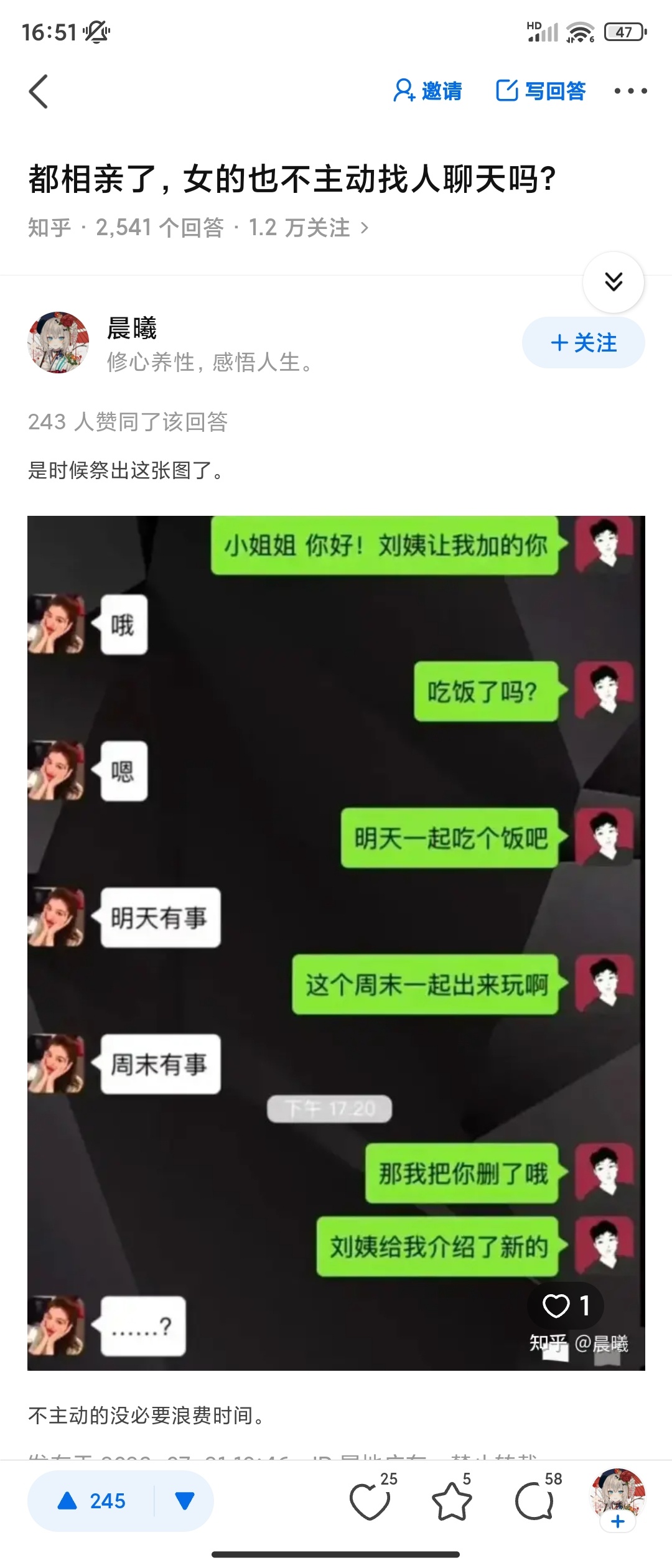Screen dimensions: 672x1568
Task: Tap 写回答 to write an answer
Action: point(541,91)
